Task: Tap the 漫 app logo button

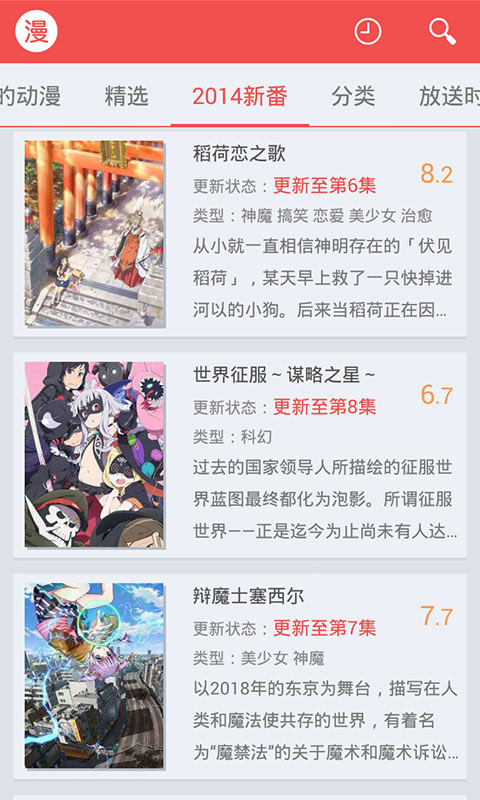Action: point(36,31)
